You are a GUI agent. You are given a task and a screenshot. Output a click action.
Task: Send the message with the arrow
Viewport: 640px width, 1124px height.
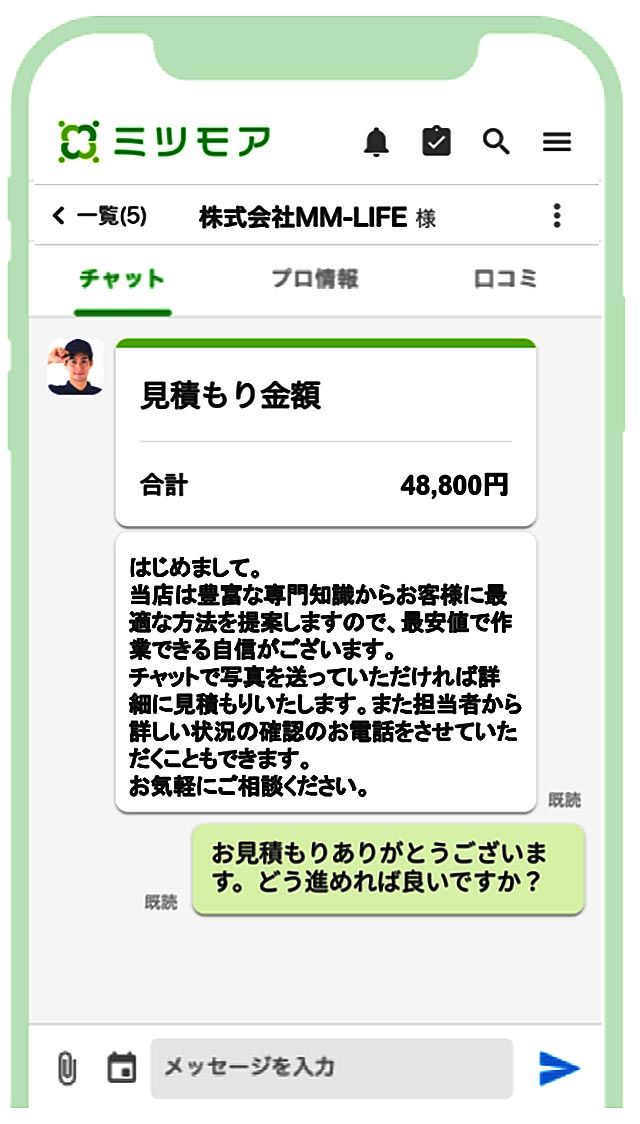559,1068
